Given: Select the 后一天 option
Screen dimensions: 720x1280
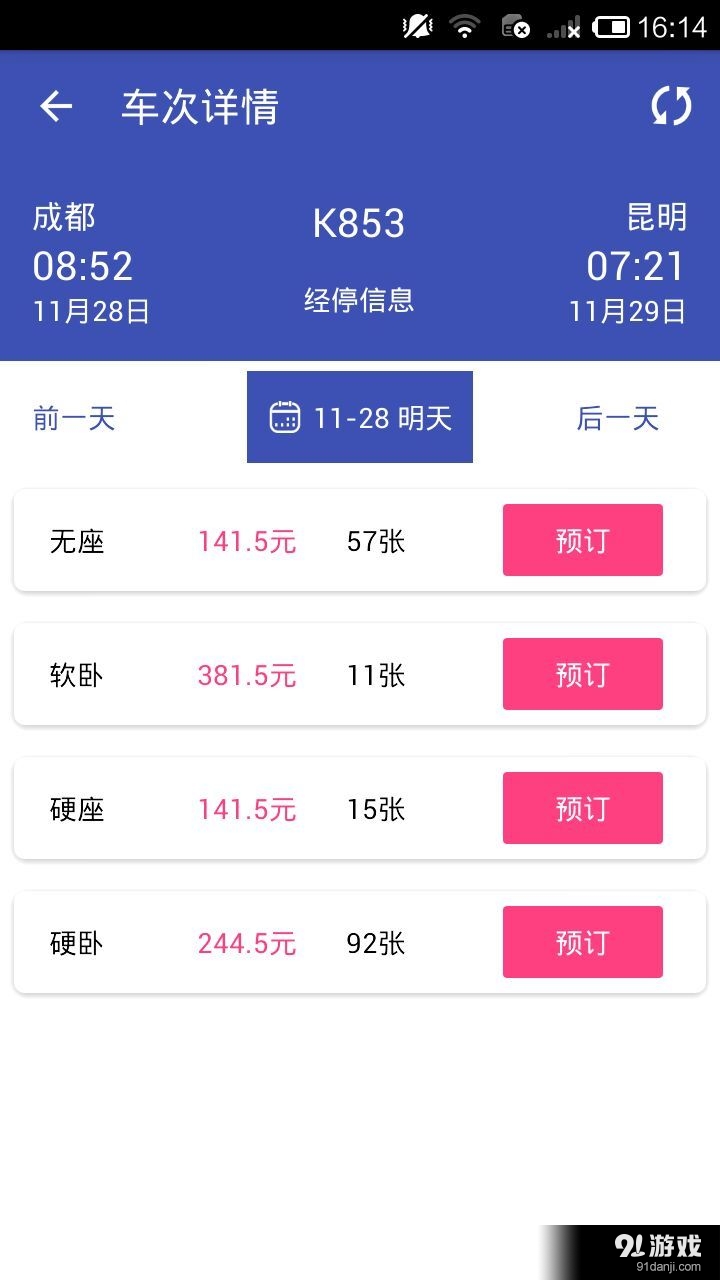Looking at the screenshot, I should [x=616, y=418].
